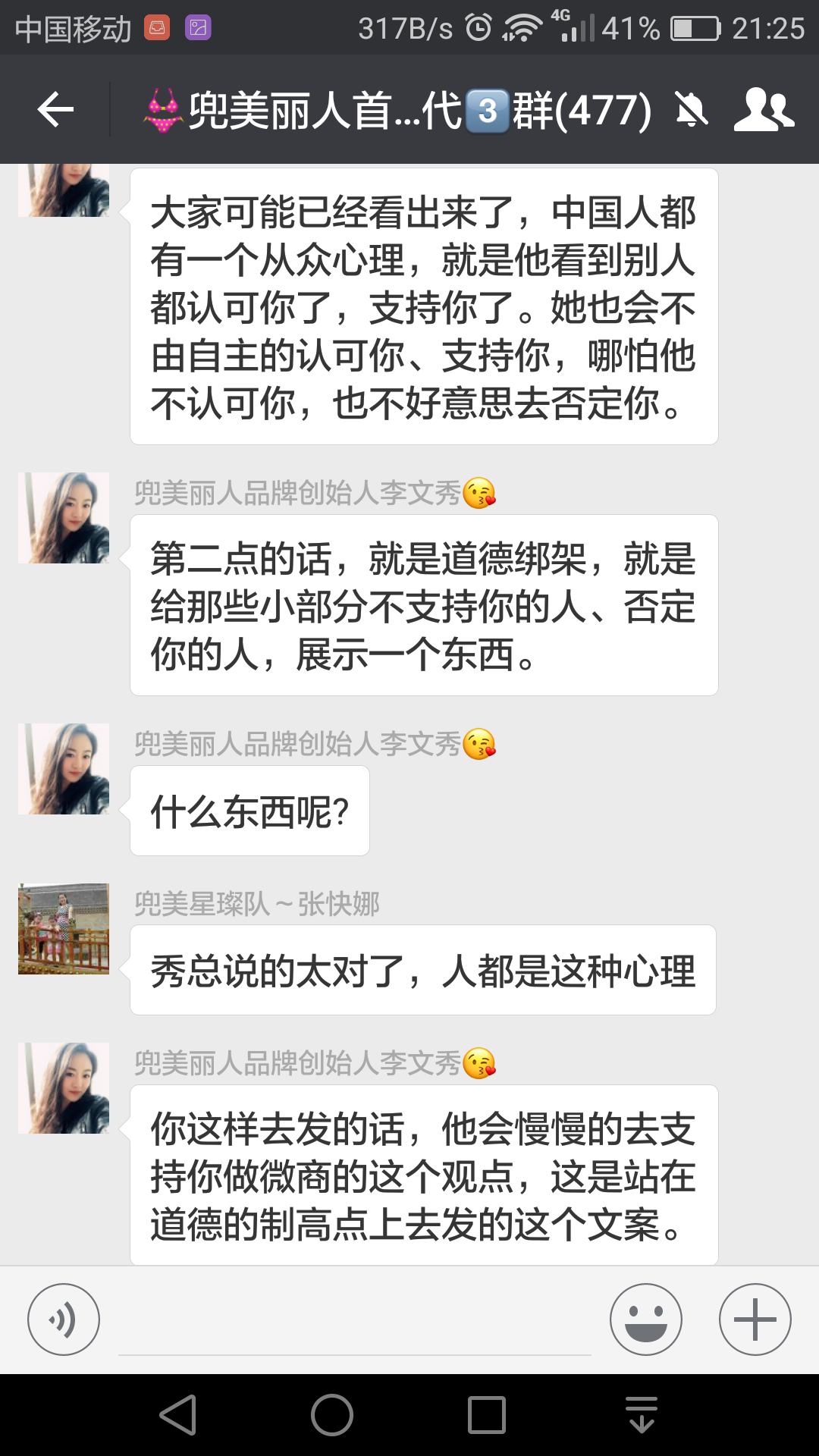Switch to voice message input

[64, 1319]
